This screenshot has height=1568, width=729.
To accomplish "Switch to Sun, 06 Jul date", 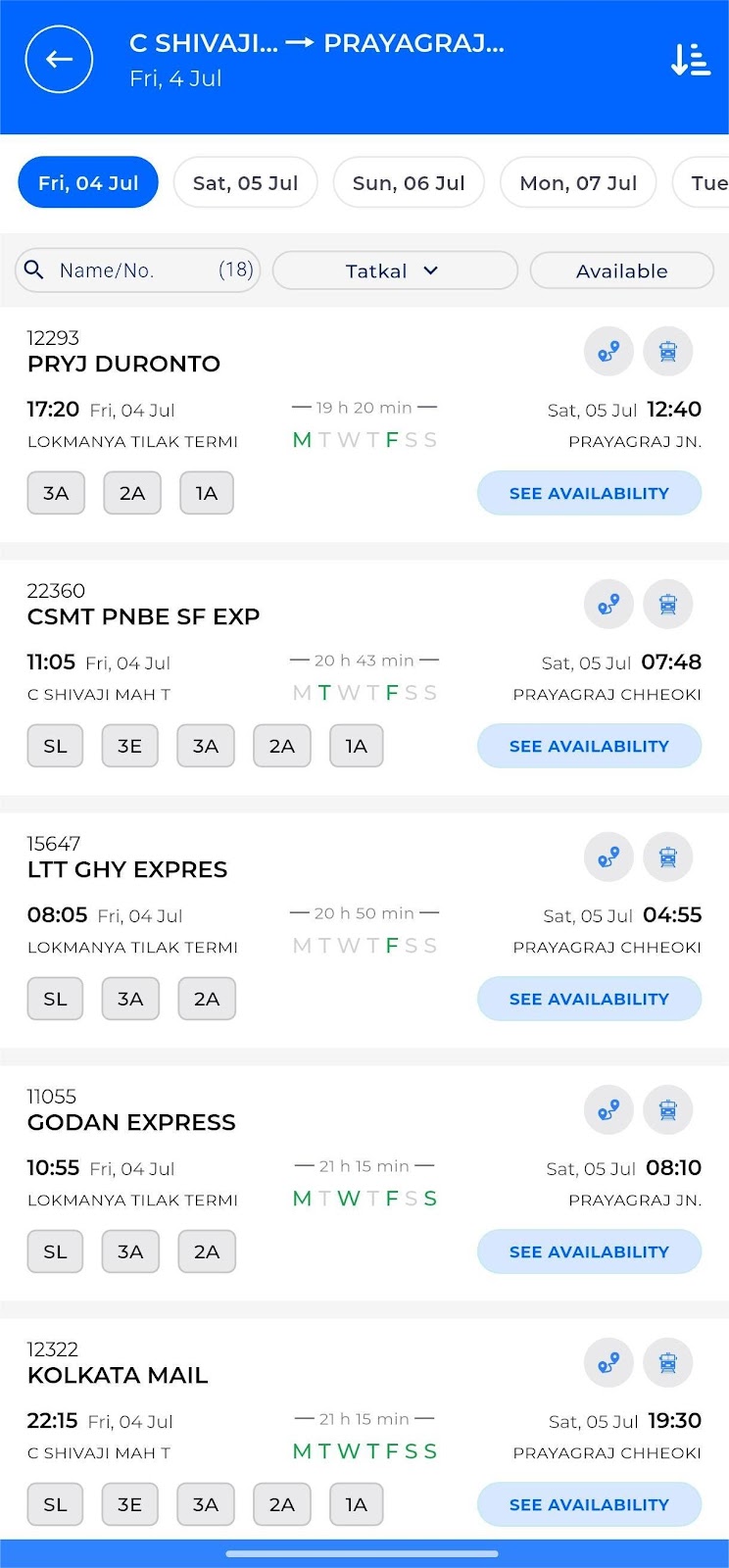I will (409, 182).
